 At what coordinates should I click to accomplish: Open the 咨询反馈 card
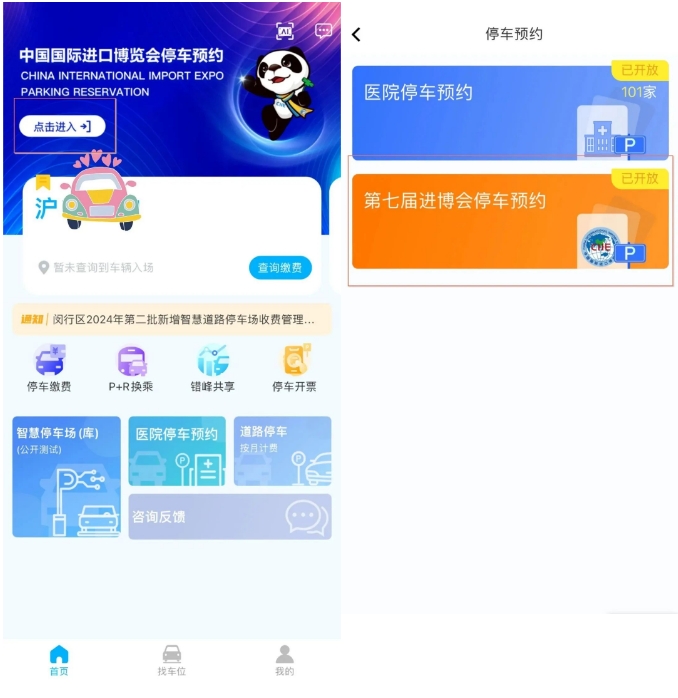(x=230, y=516)
